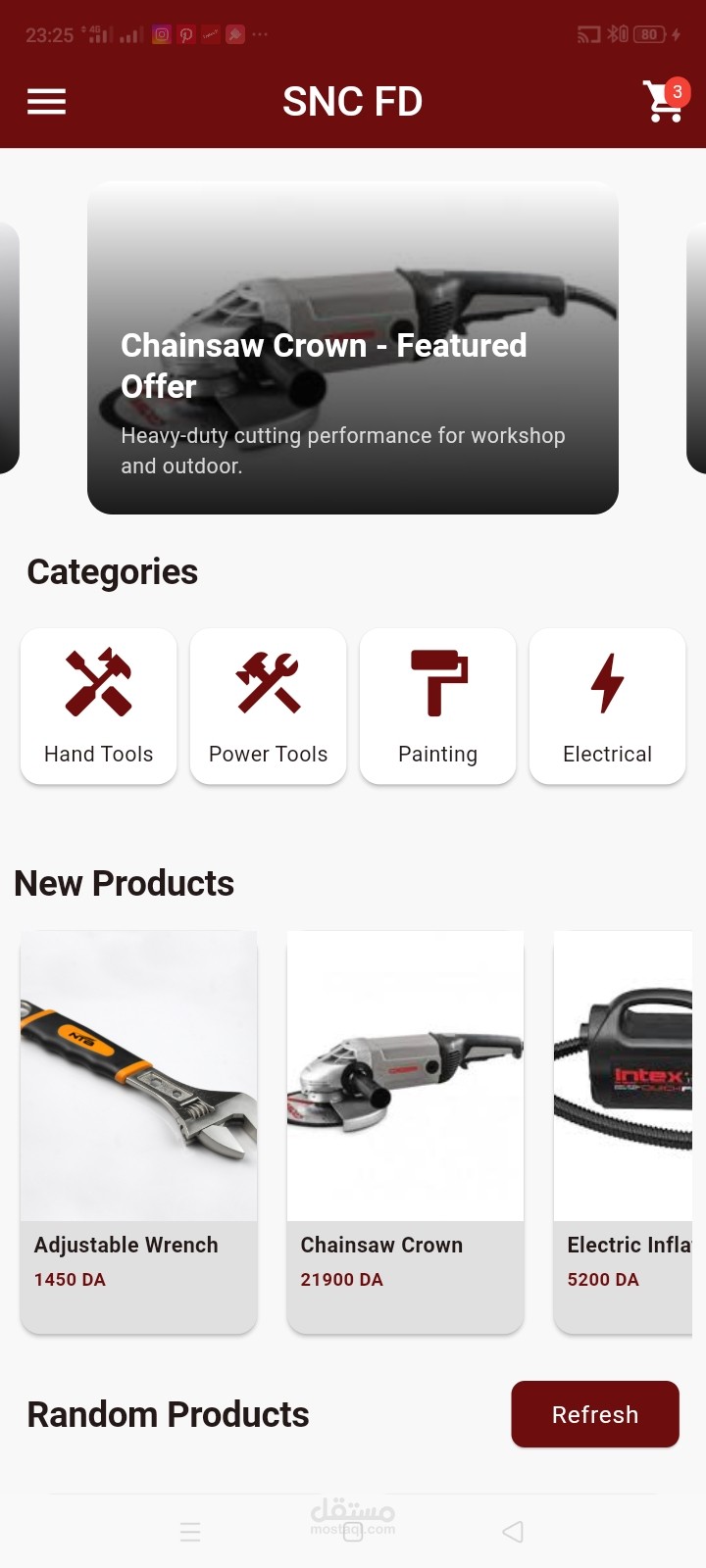Open the Painting category
The width and height of the screenshot is (706, 1568).
point(437,706)
